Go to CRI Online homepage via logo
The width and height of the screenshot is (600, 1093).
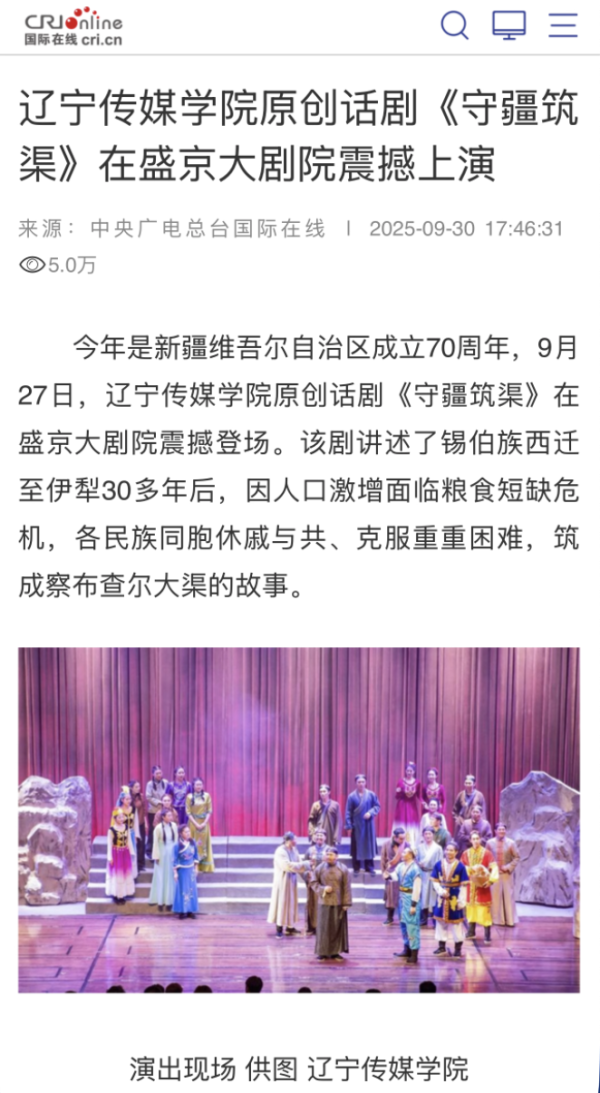(x=73, y=26)
